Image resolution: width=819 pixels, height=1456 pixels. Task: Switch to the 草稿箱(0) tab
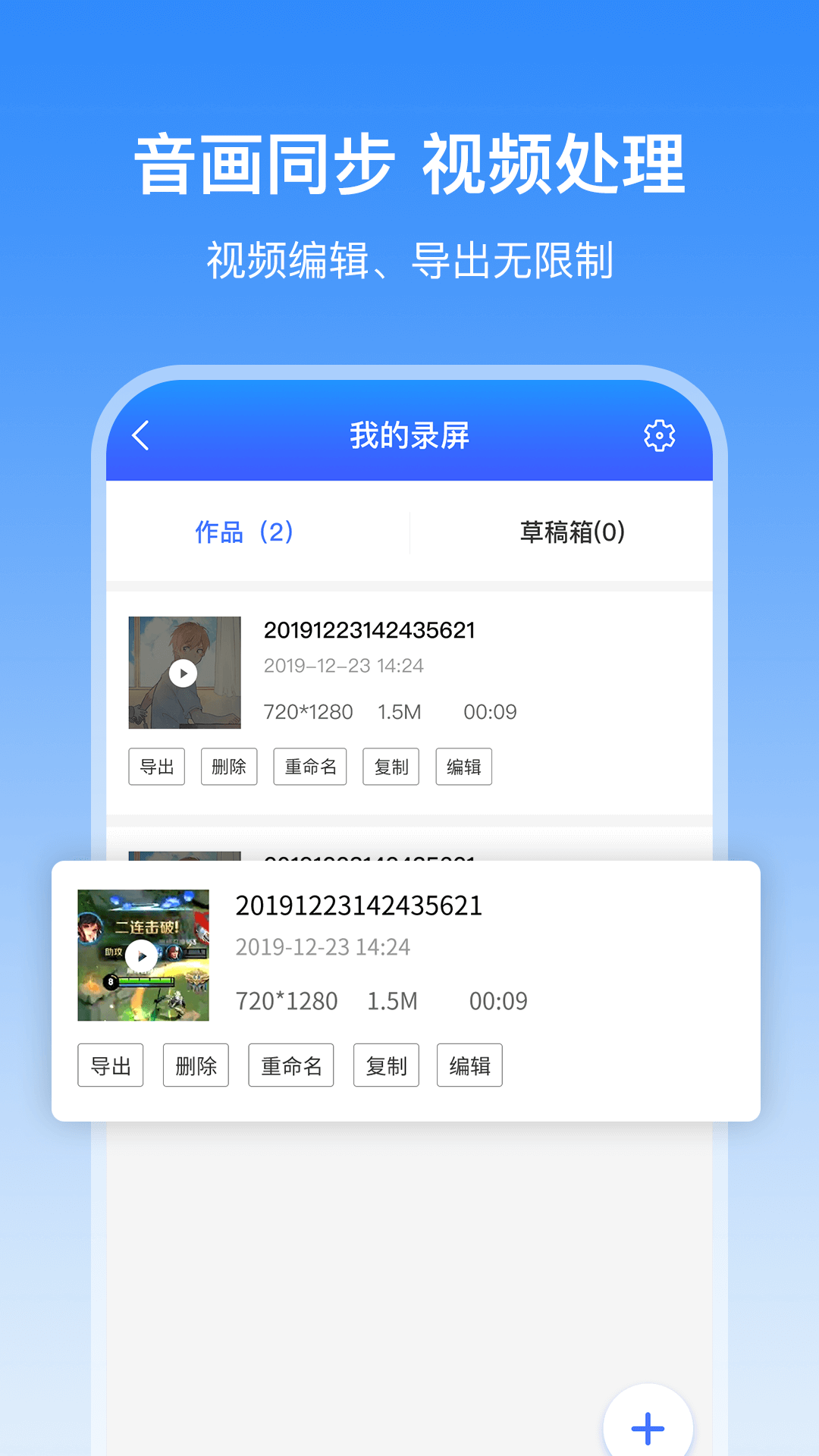coord(573,533)
